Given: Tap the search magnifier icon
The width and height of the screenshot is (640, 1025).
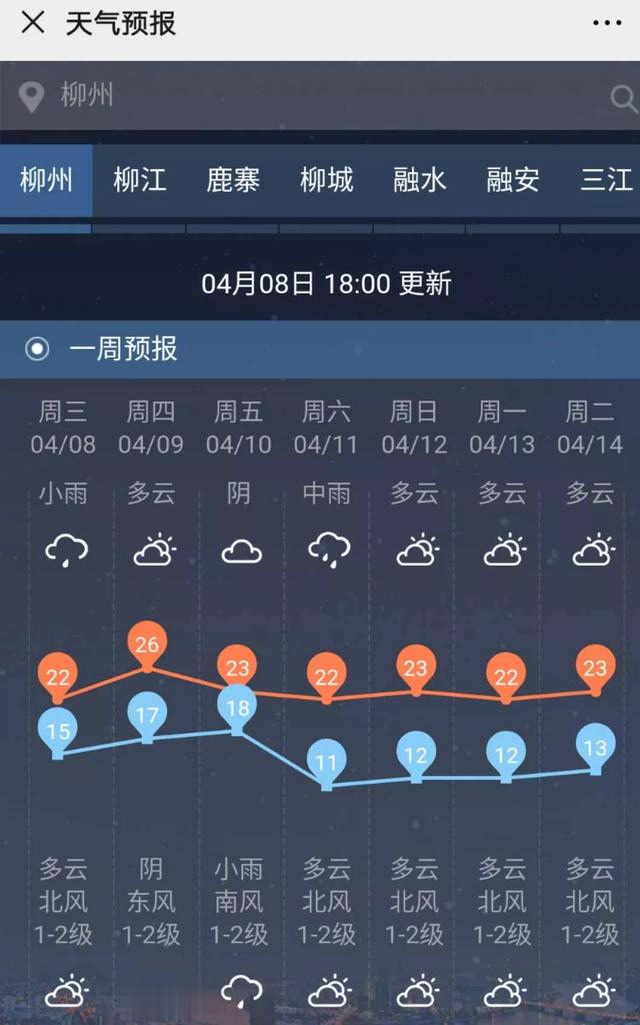Looking at the screenshot, I should 624,98.
